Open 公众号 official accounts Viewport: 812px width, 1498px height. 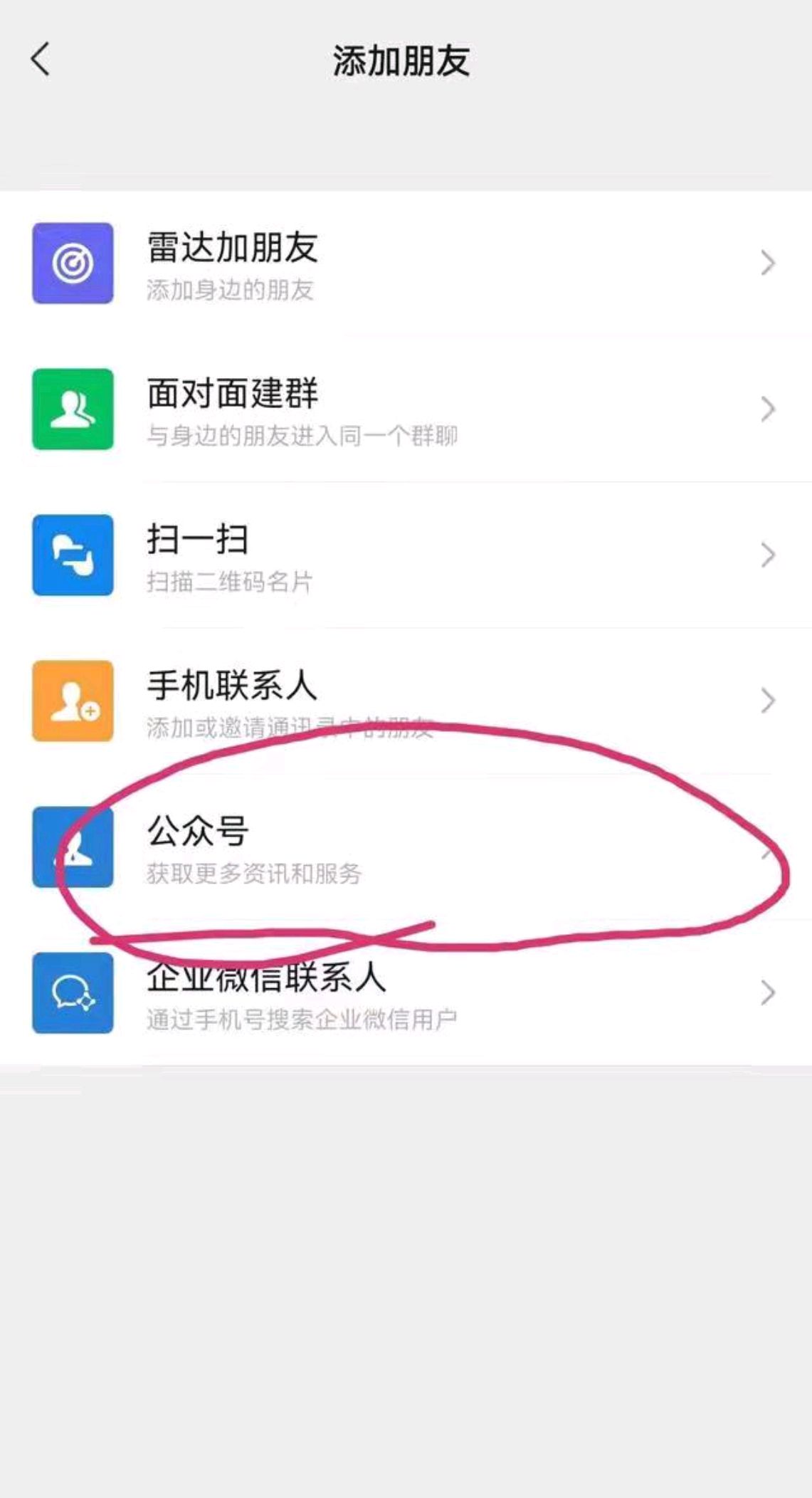pos(406,847)
